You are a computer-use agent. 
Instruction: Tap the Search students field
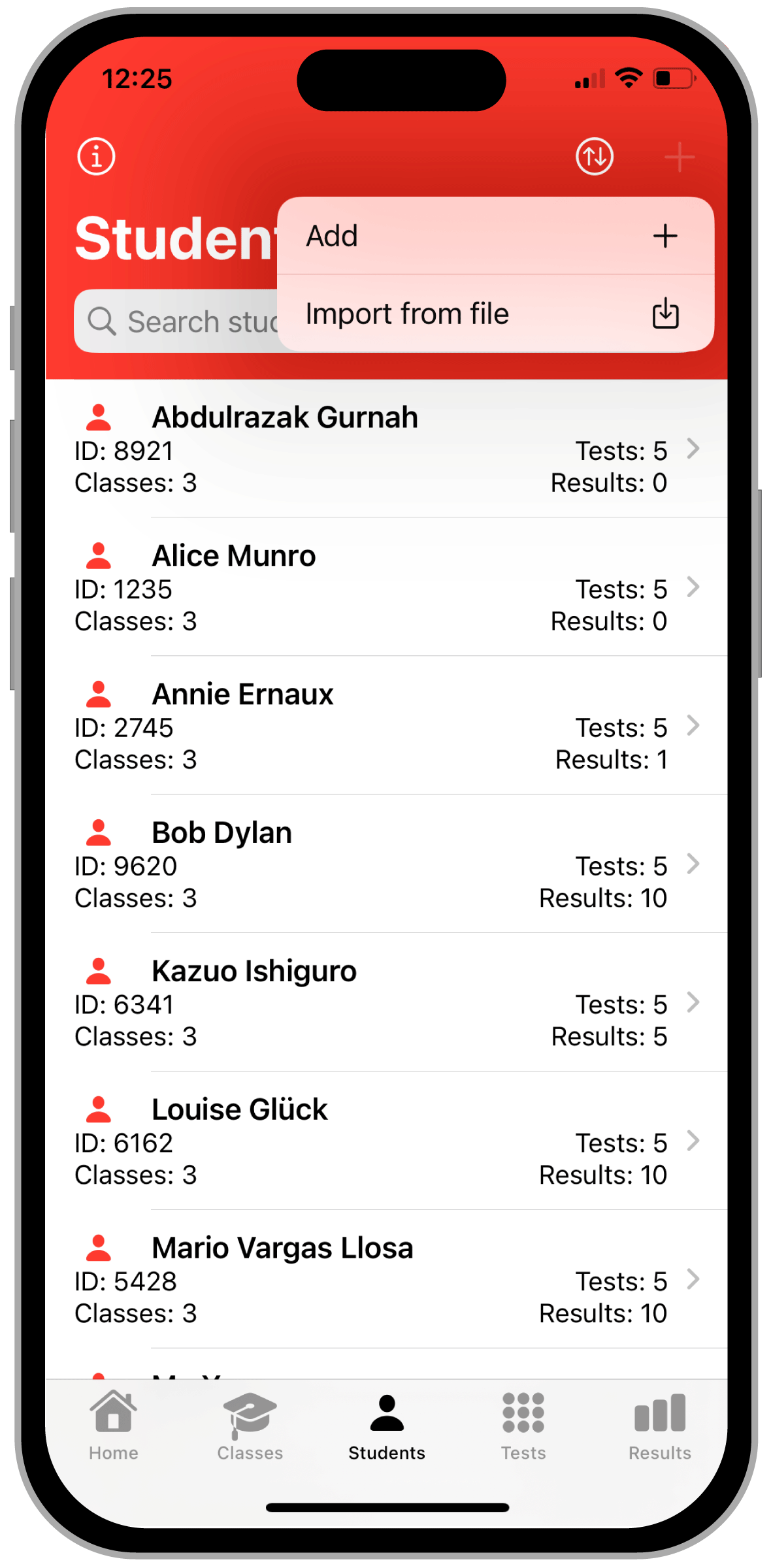[176, 321]
